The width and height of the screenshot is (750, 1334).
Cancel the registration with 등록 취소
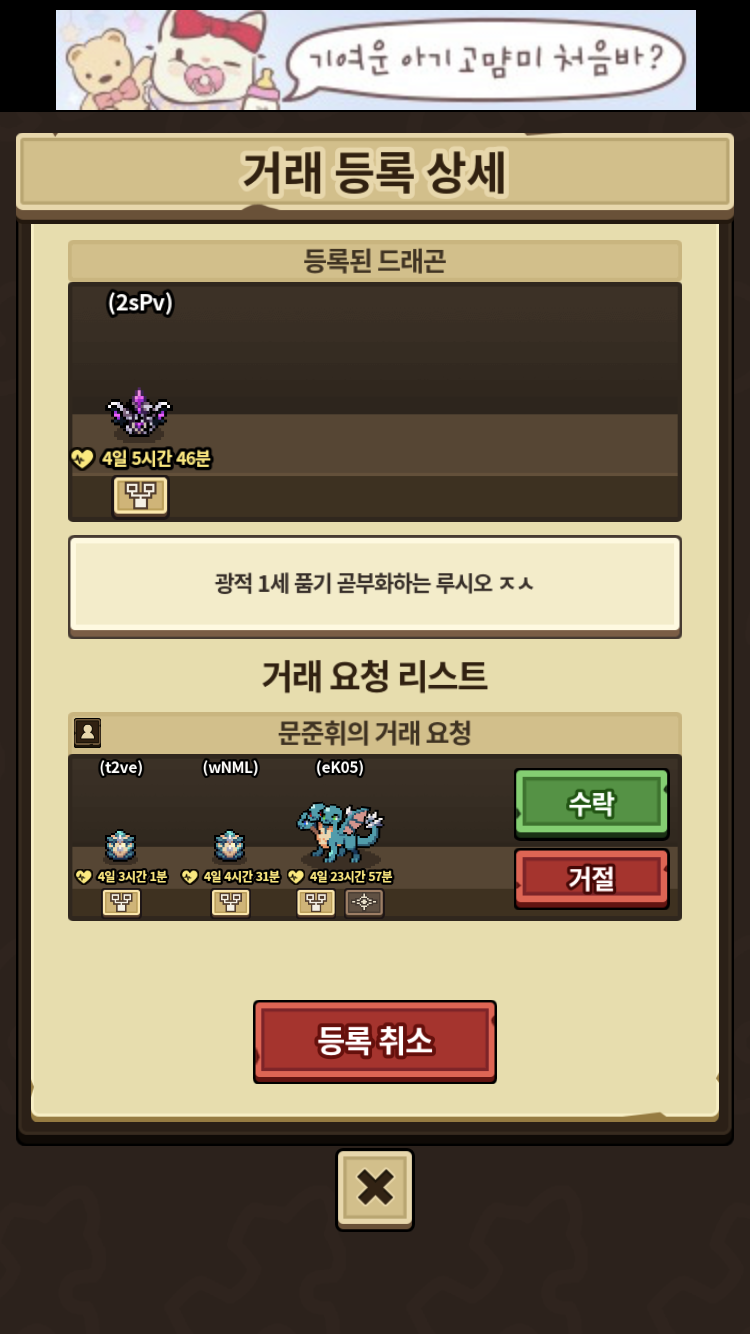point(375,1041)
